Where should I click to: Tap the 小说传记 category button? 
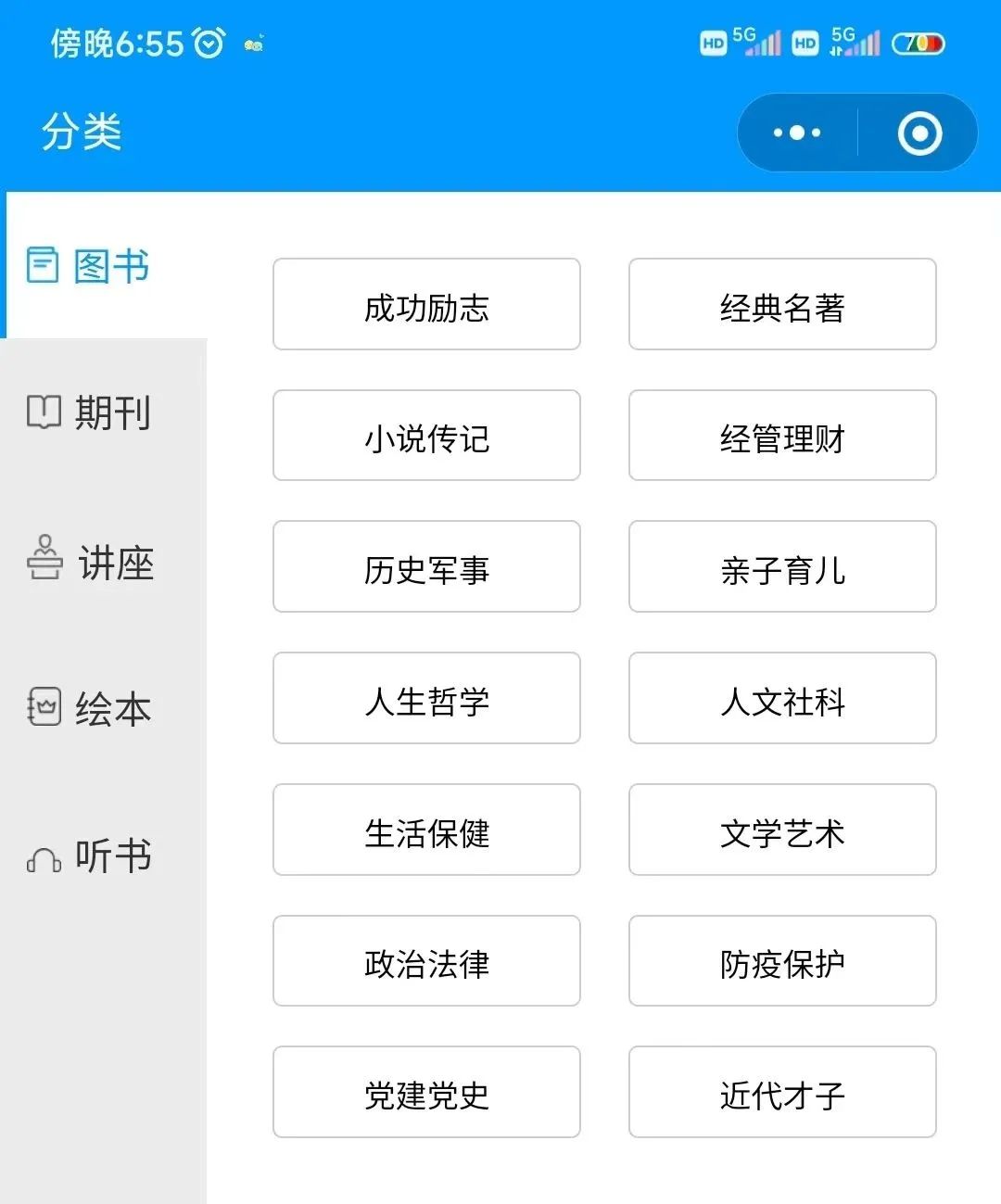(426, 436)
